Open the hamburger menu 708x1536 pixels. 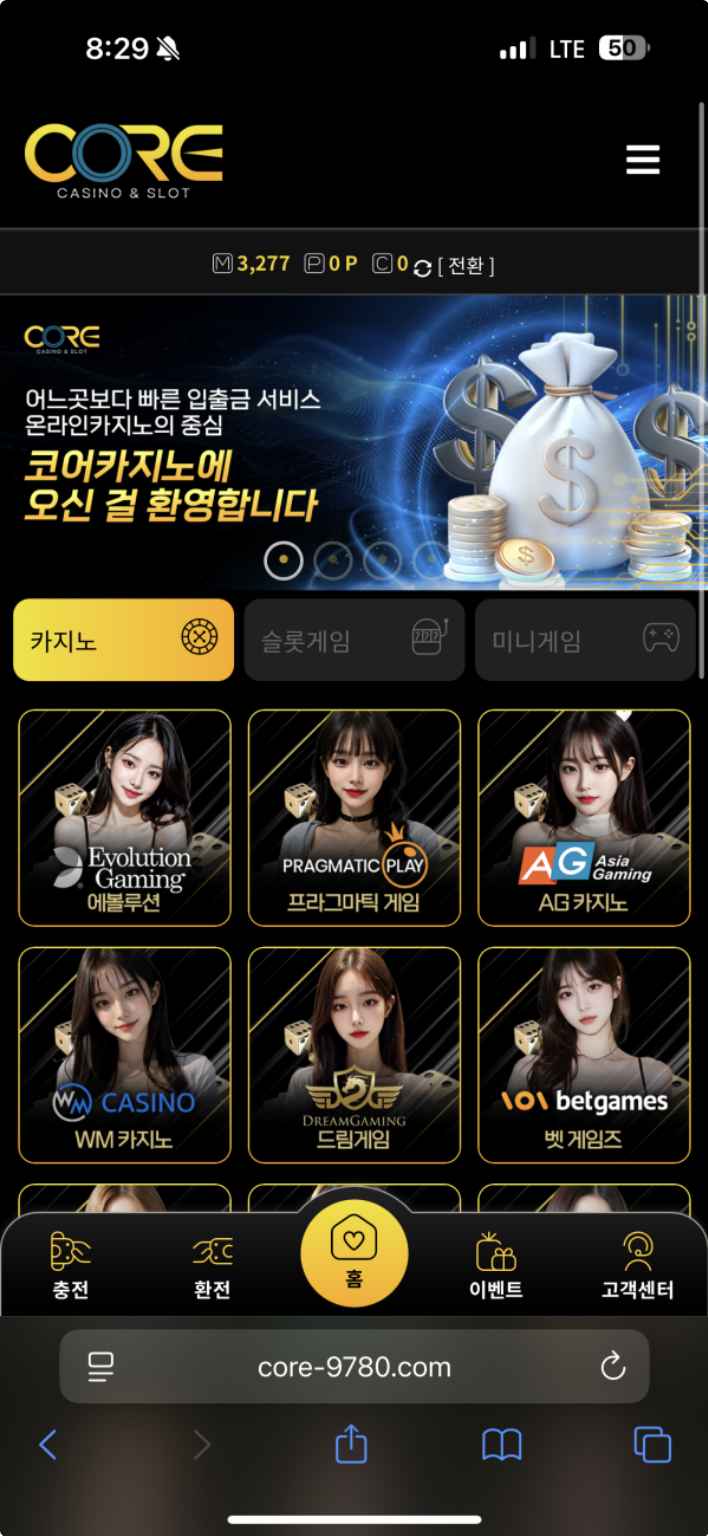point(643,160)
